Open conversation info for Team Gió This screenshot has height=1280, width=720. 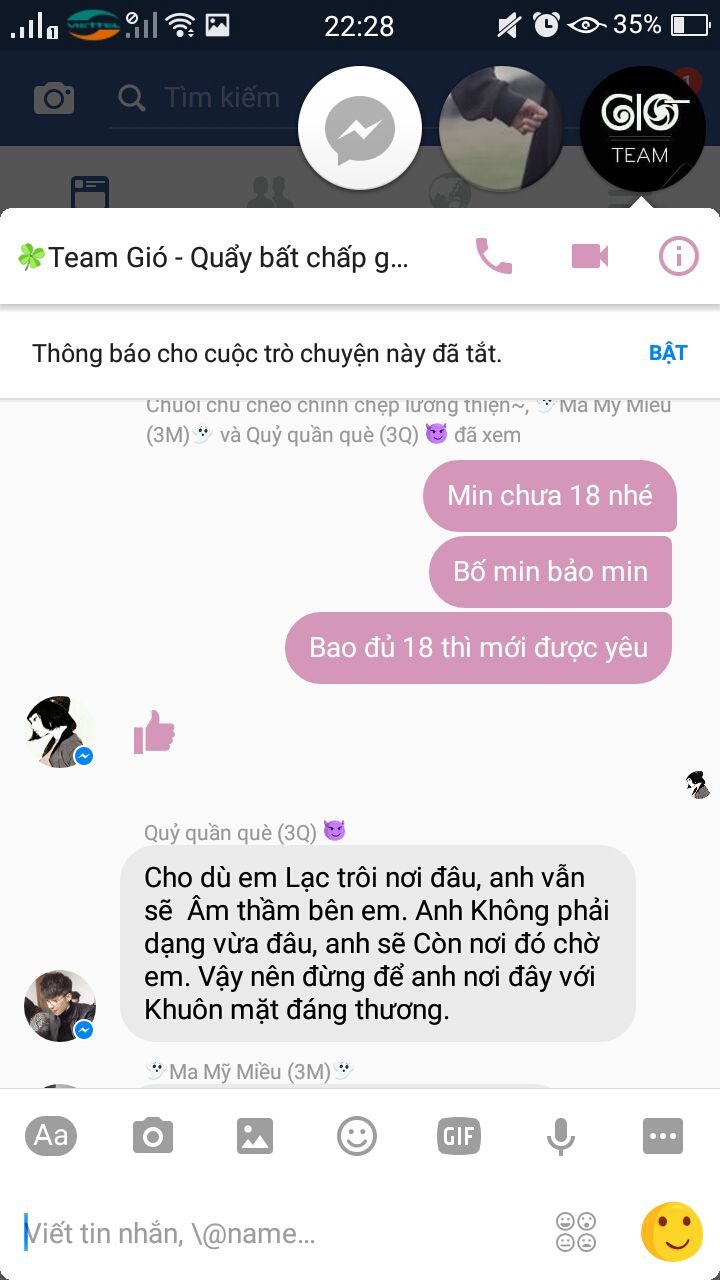[x=678, y=257]
